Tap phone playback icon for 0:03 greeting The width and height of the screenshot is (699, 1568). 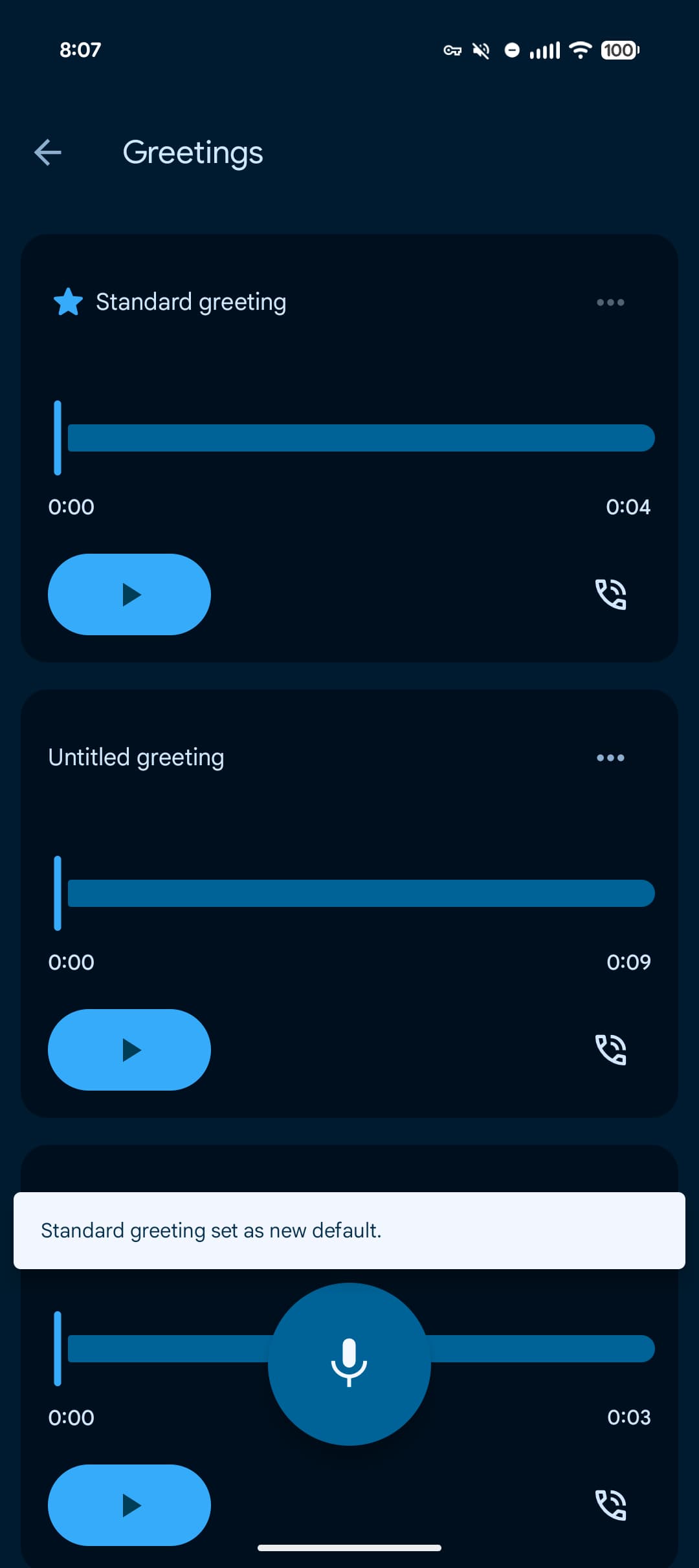tap(610, 1505)
